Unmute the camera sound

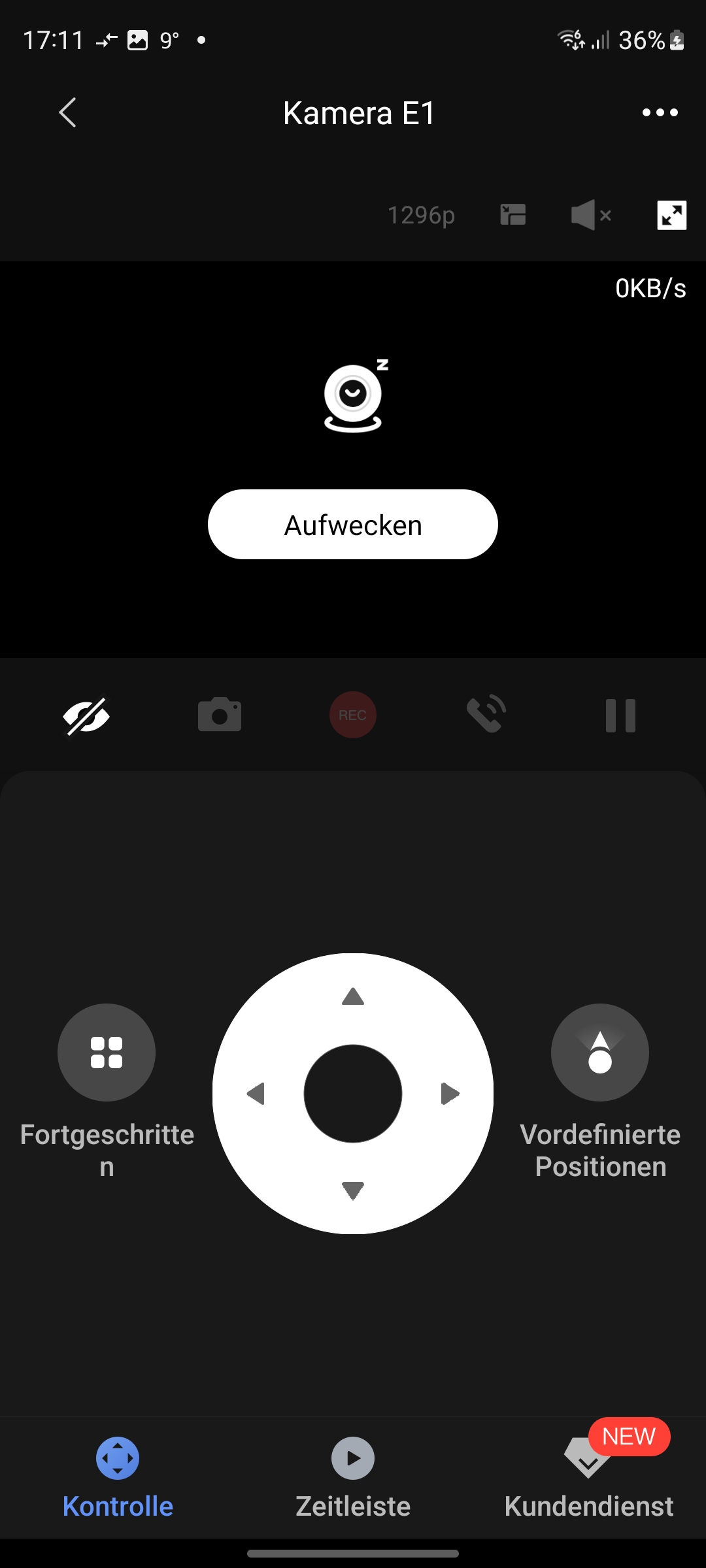click(x=591, y=215)
